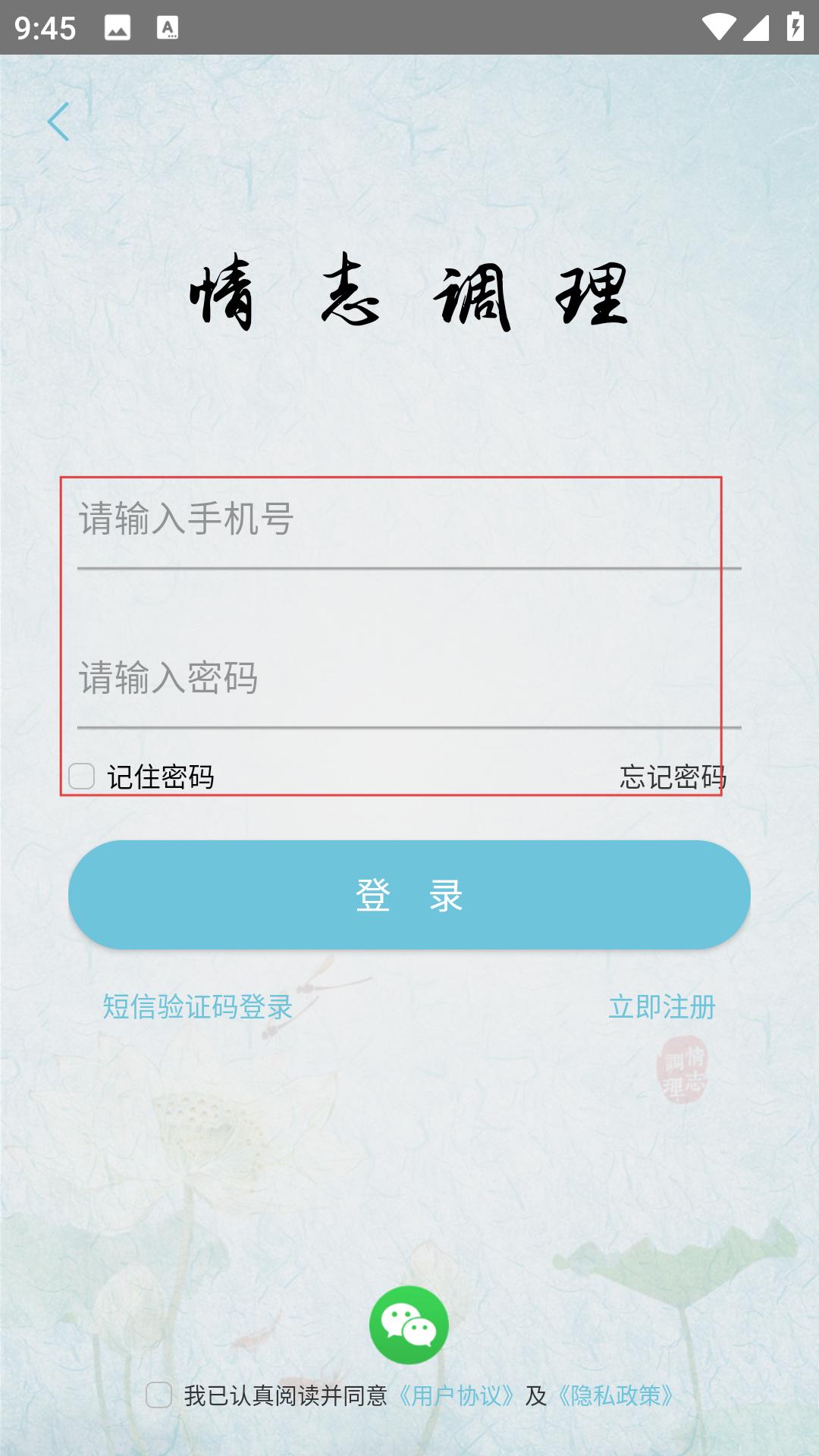
Task: Tap the phone number input field
Action: click(x=408, y=520)
